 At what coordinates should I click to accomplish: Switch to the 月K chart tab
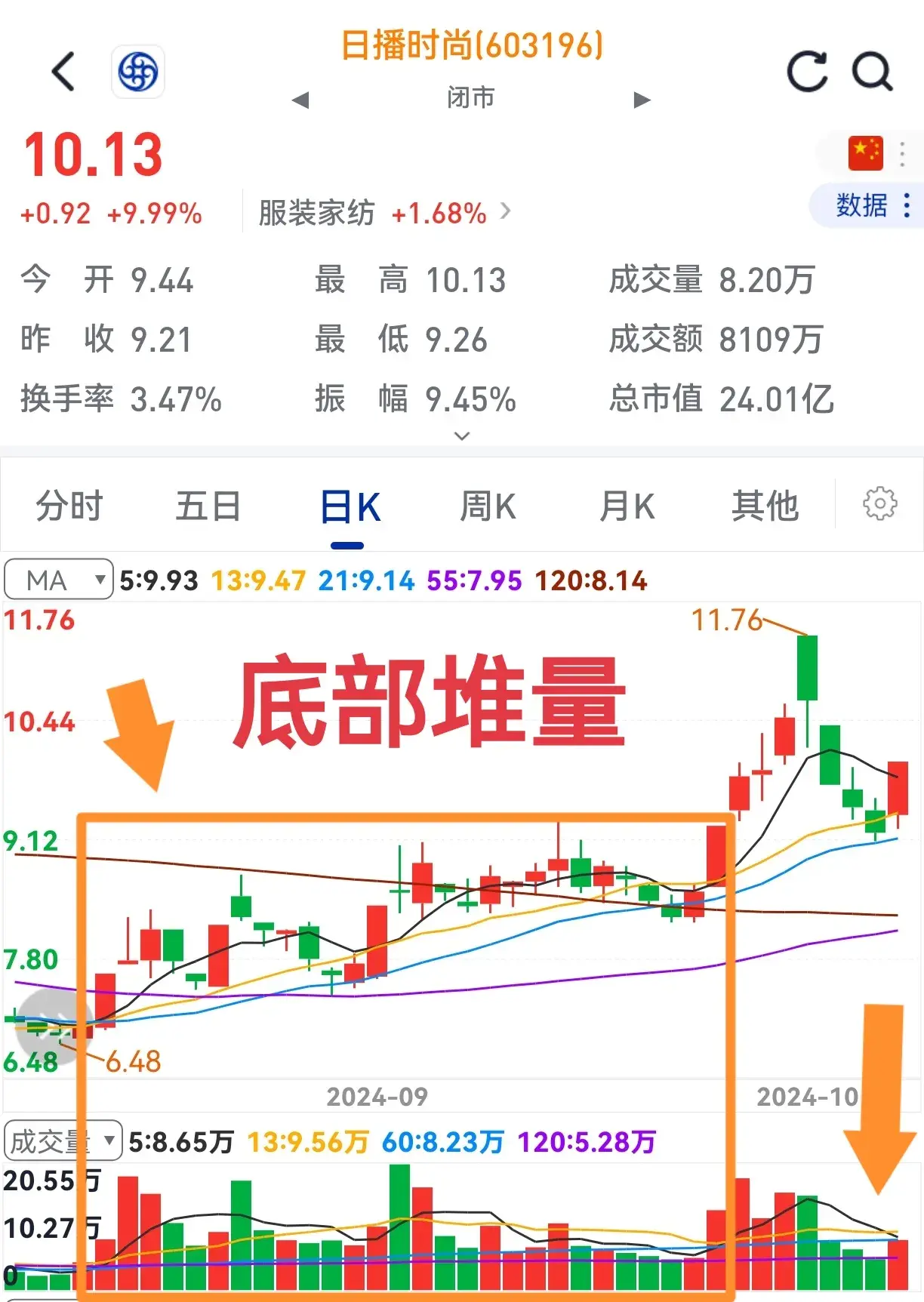pyautogui.click(x=627, y=506)
